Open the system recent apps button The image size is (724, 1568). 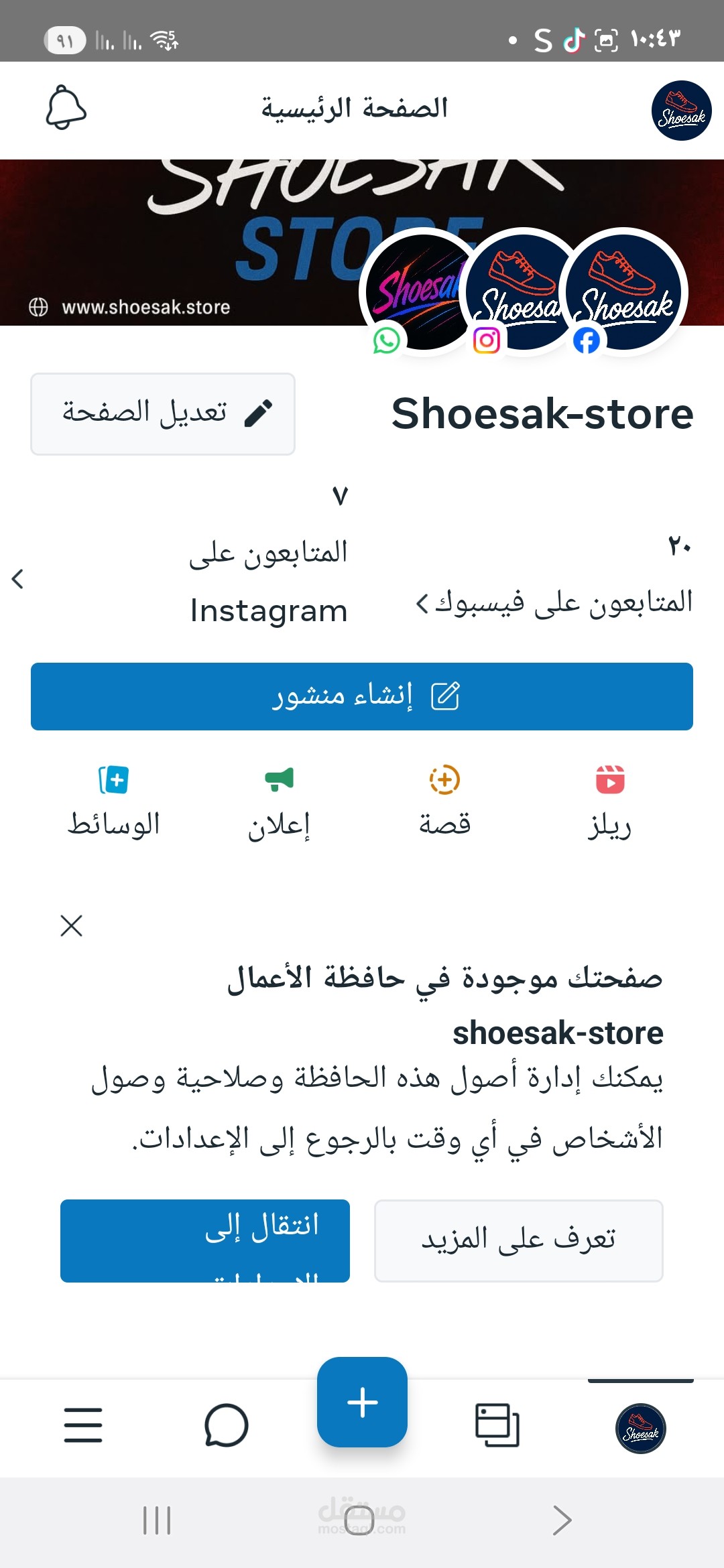[157, 1520]
